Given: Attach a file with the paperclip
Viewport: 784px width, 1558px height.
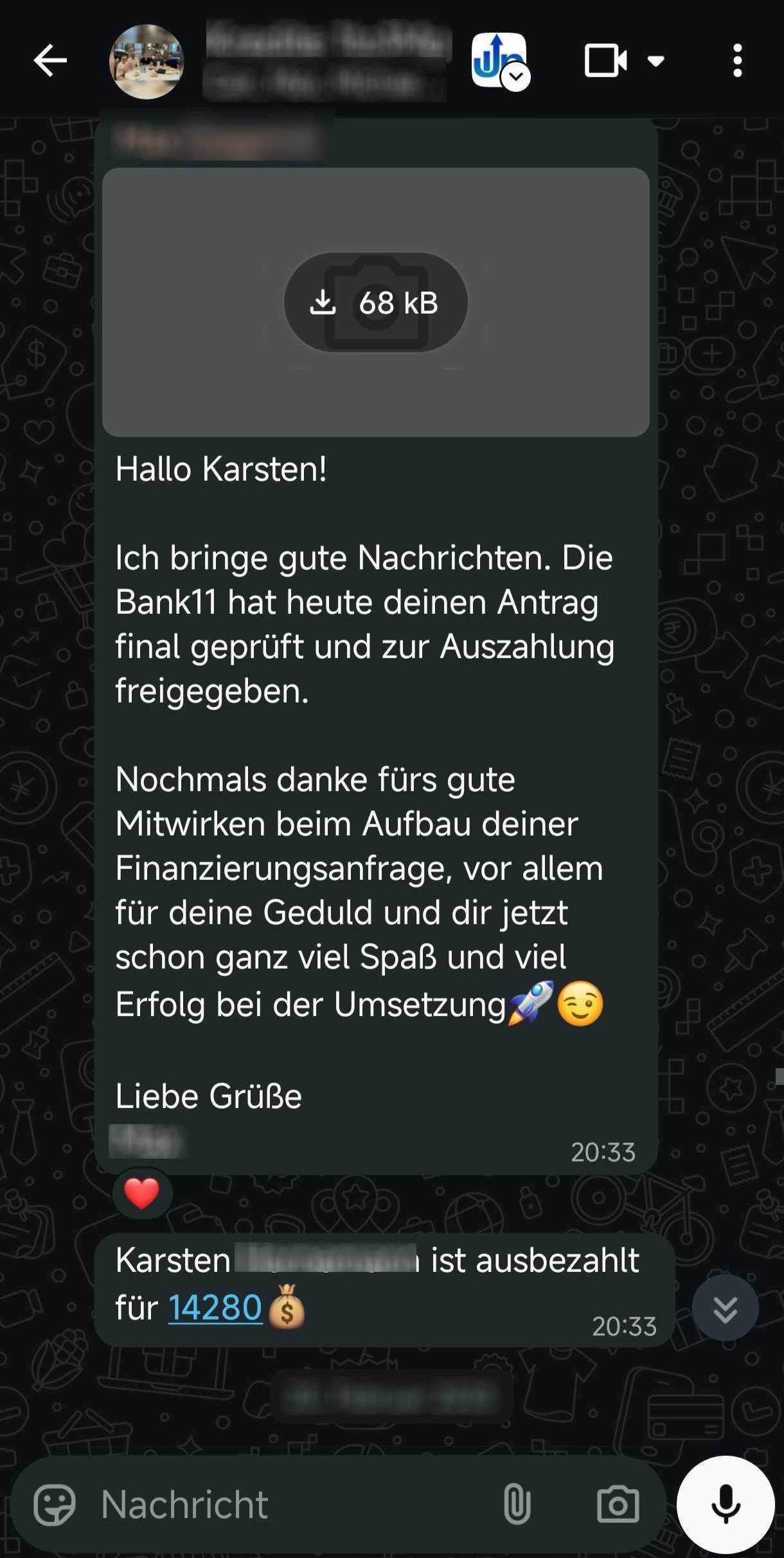Looking at the screenshot, I should click(517, 1505).
